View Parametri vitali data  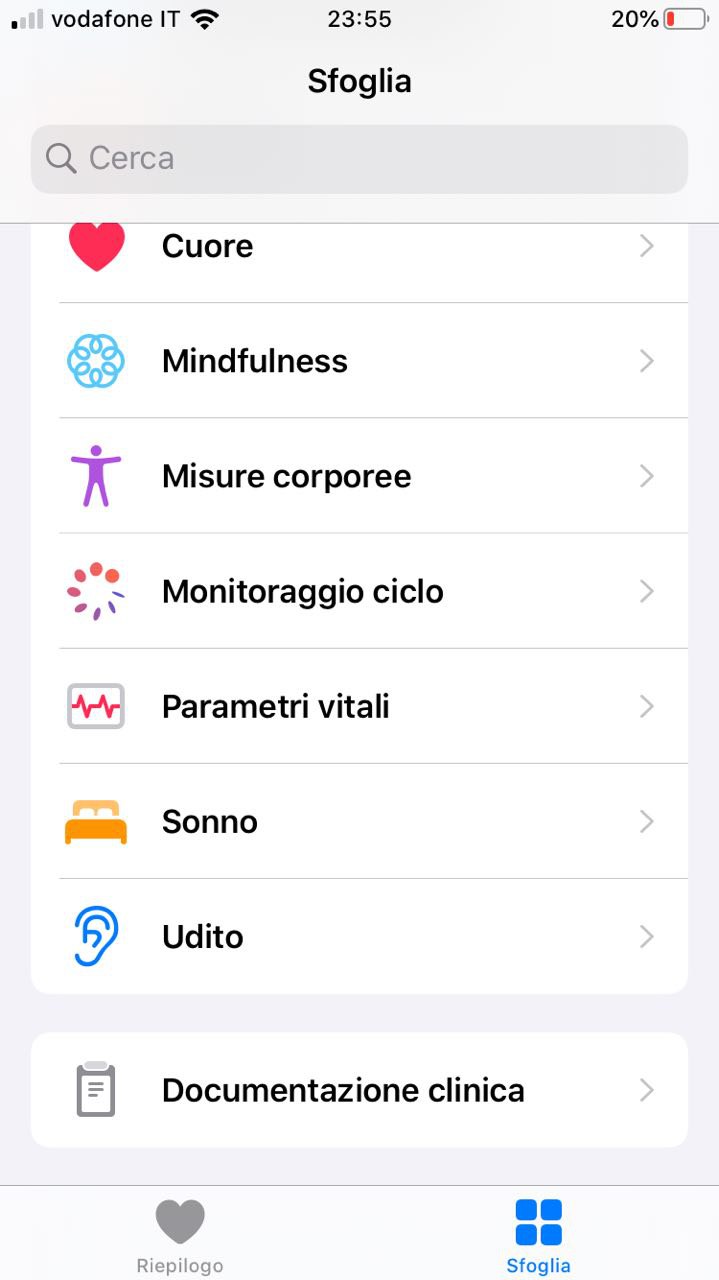click(359, 706)
